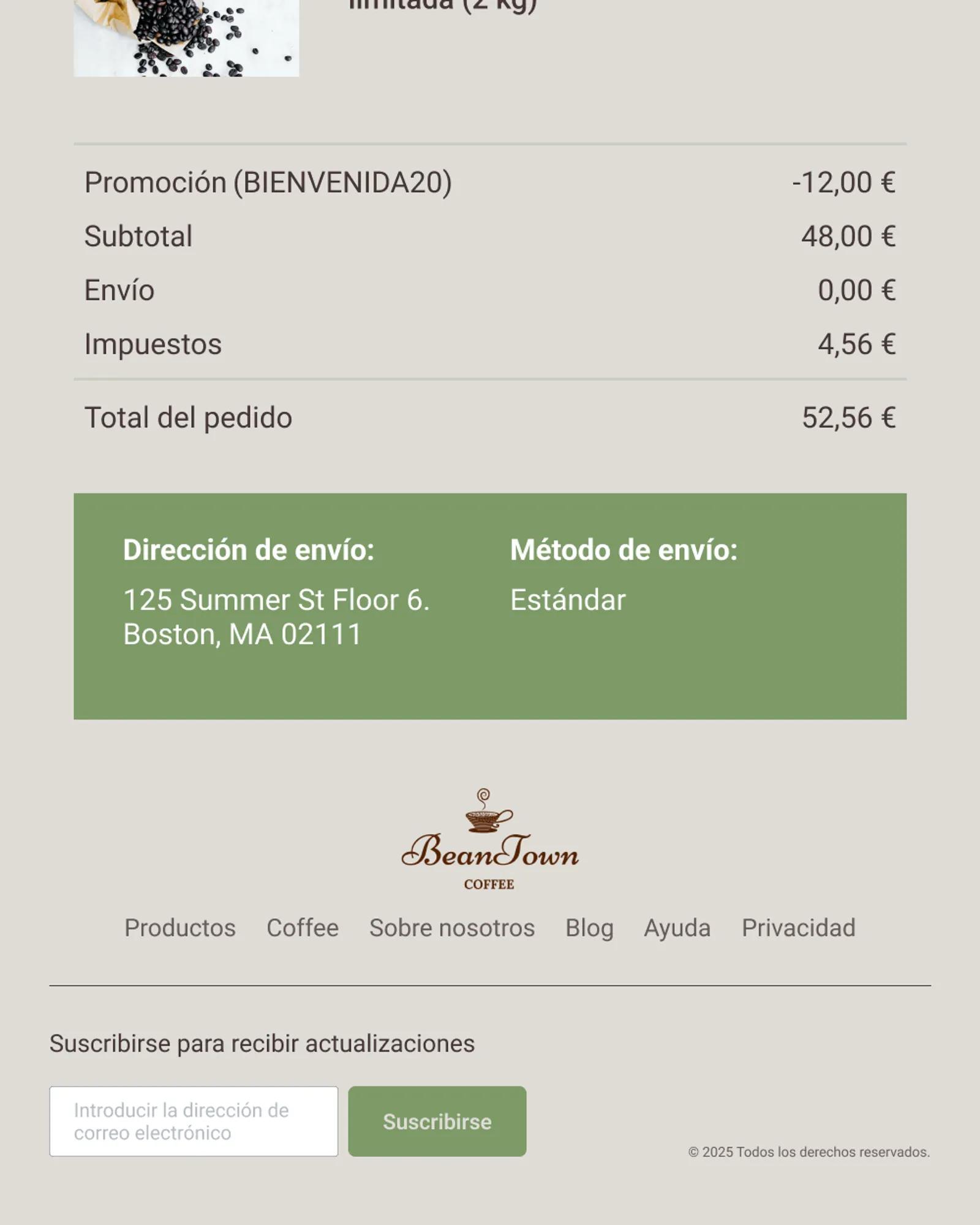
Task: Focus the email address input field
Action: click(x=194, y=1121)
